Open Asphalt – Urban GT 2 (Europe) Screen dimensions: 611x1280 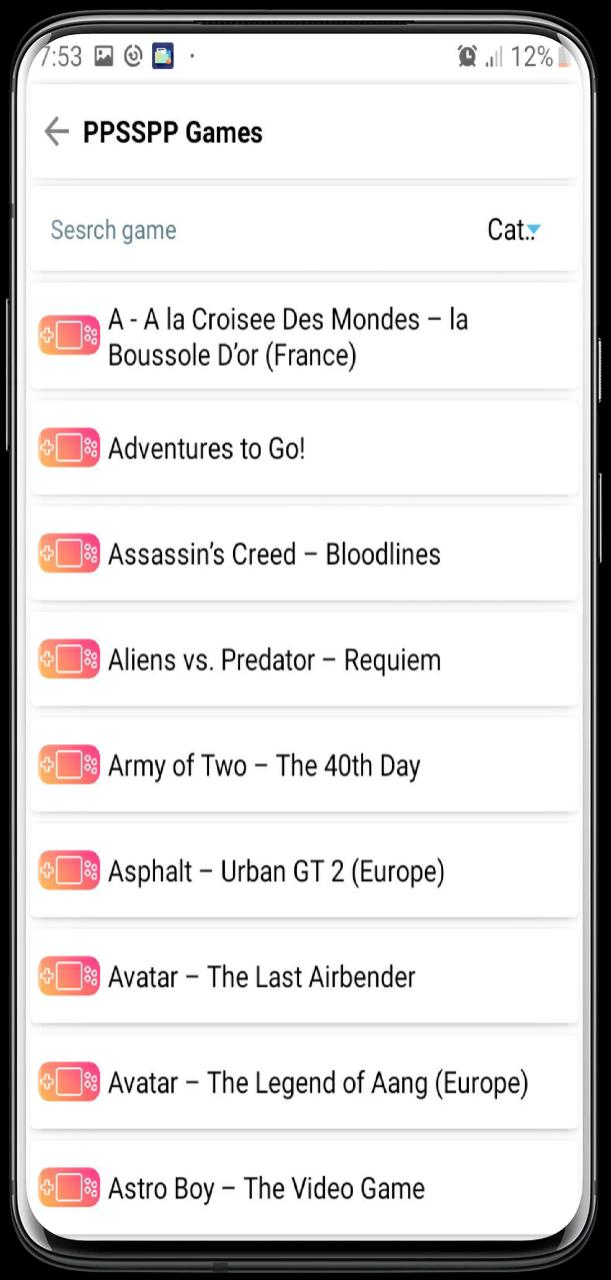(304, 871)
